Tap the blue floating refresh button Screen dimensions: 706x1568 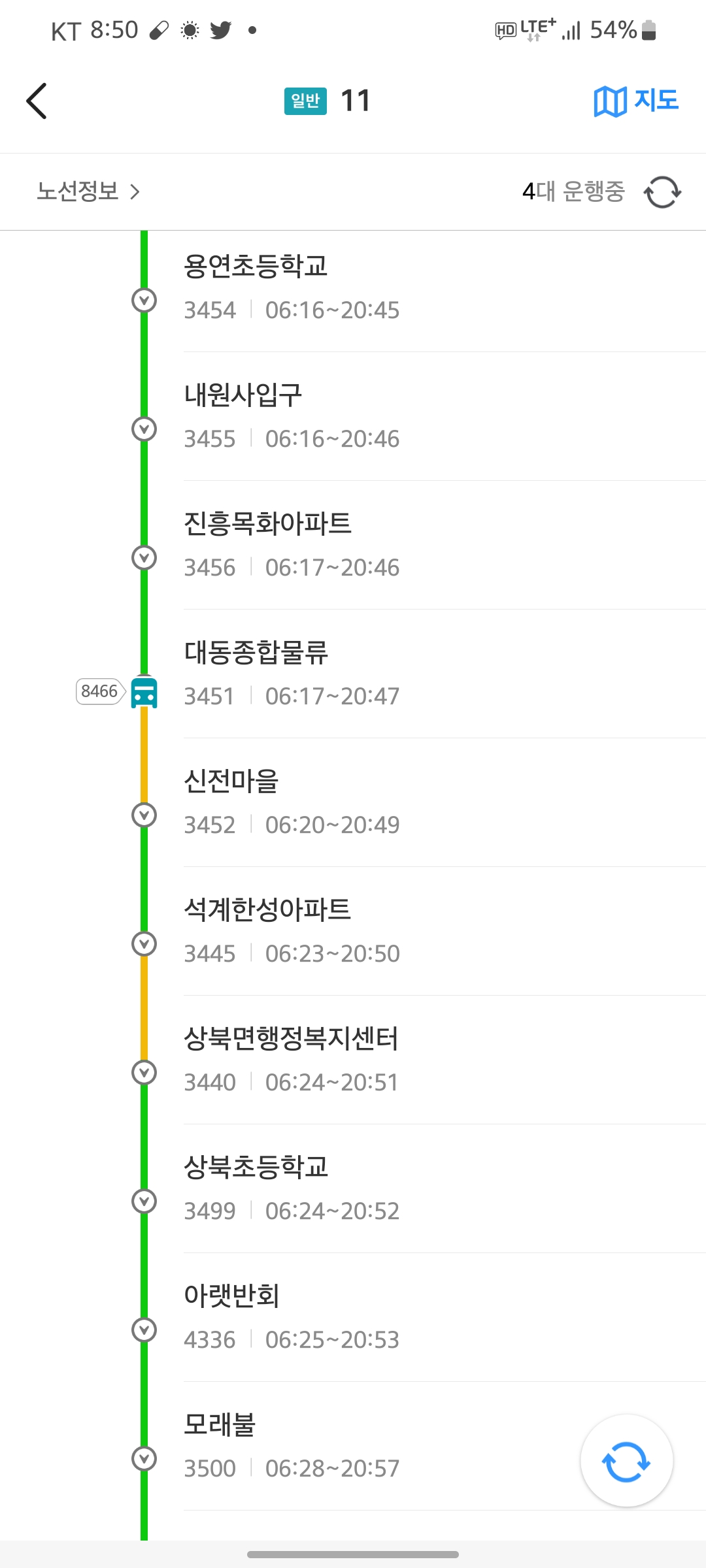(x=626, y=1461)
